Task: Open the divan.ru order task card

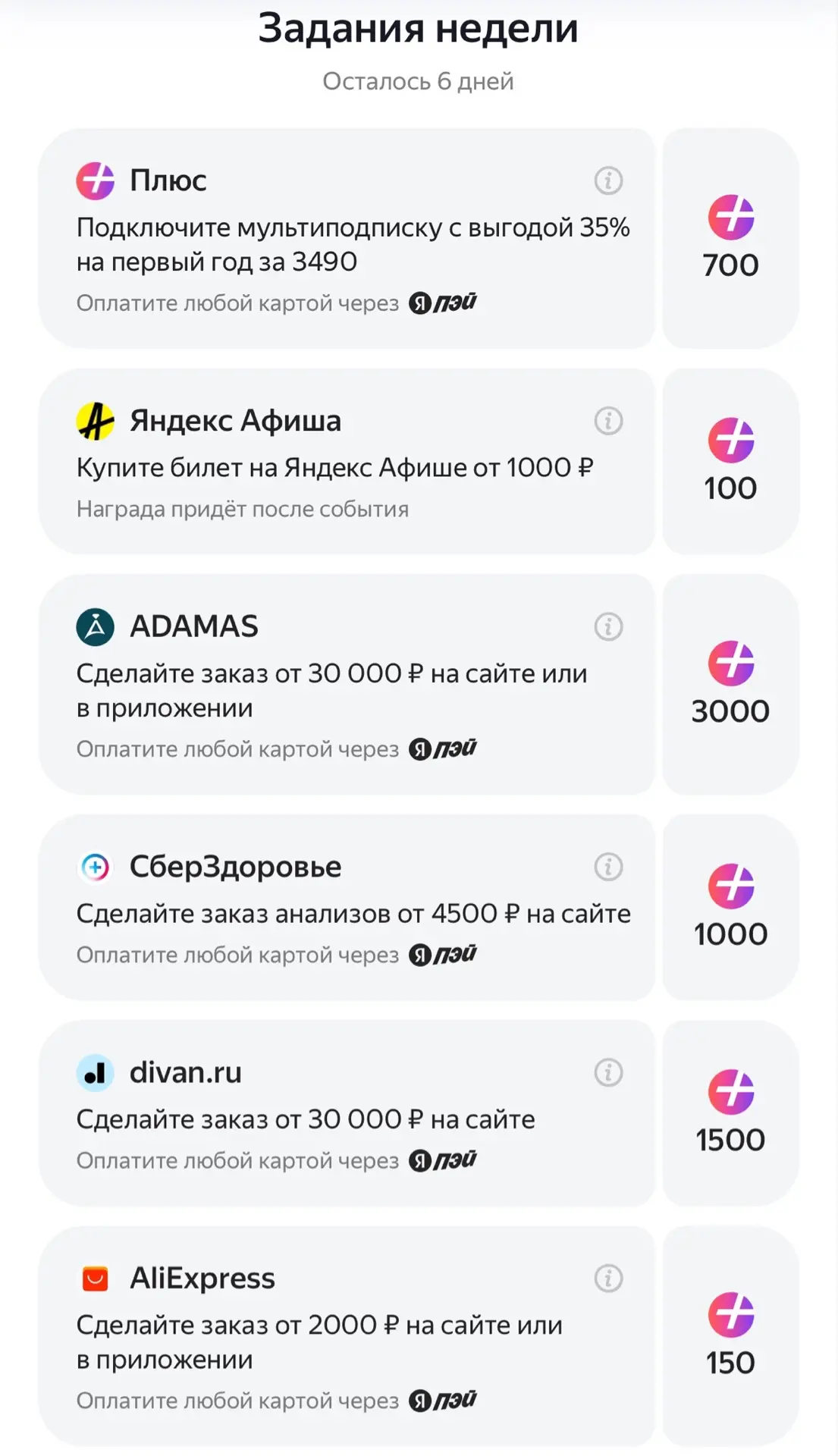Action: [x=347, y=1113]
